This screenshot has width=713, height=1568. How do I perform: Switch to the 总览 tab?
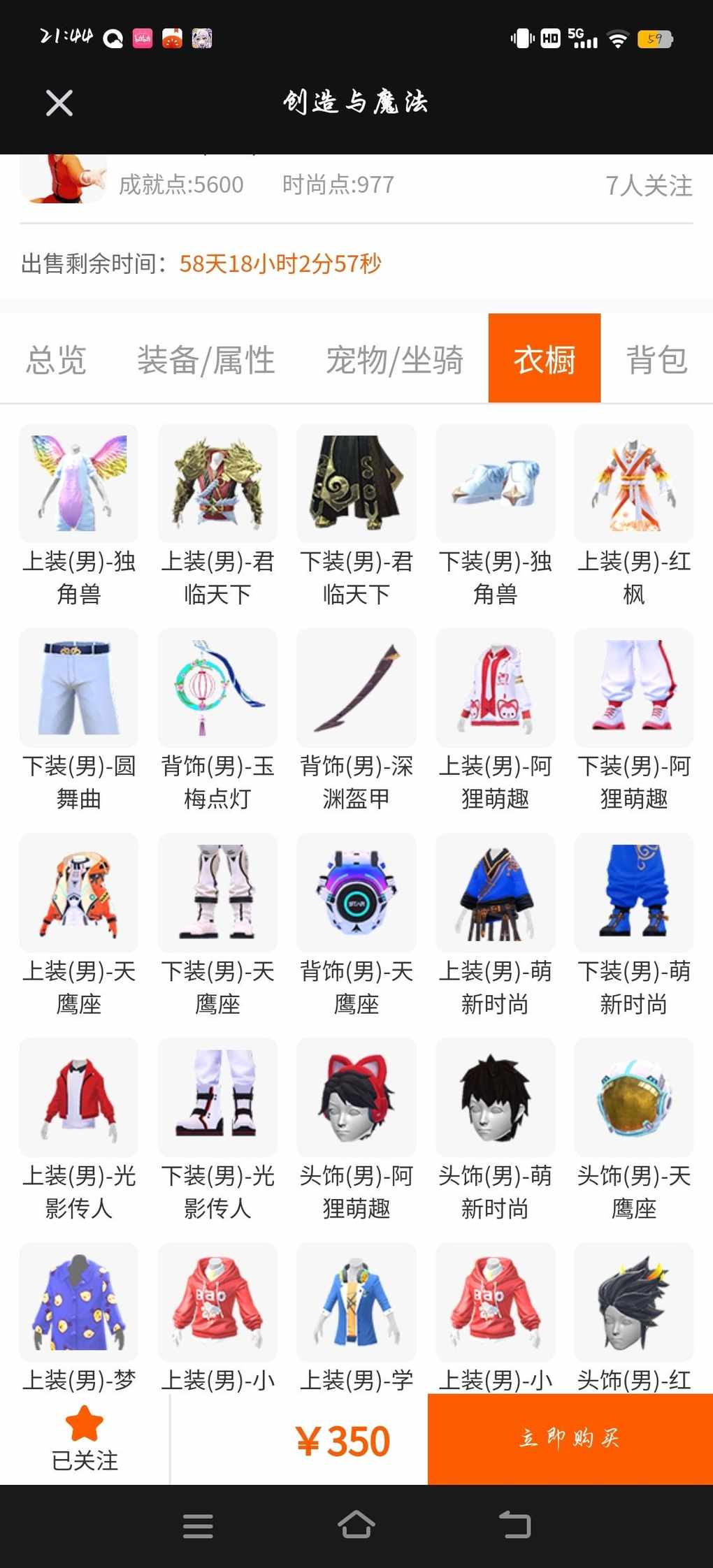pyautogui.click(x=56, y=360)
